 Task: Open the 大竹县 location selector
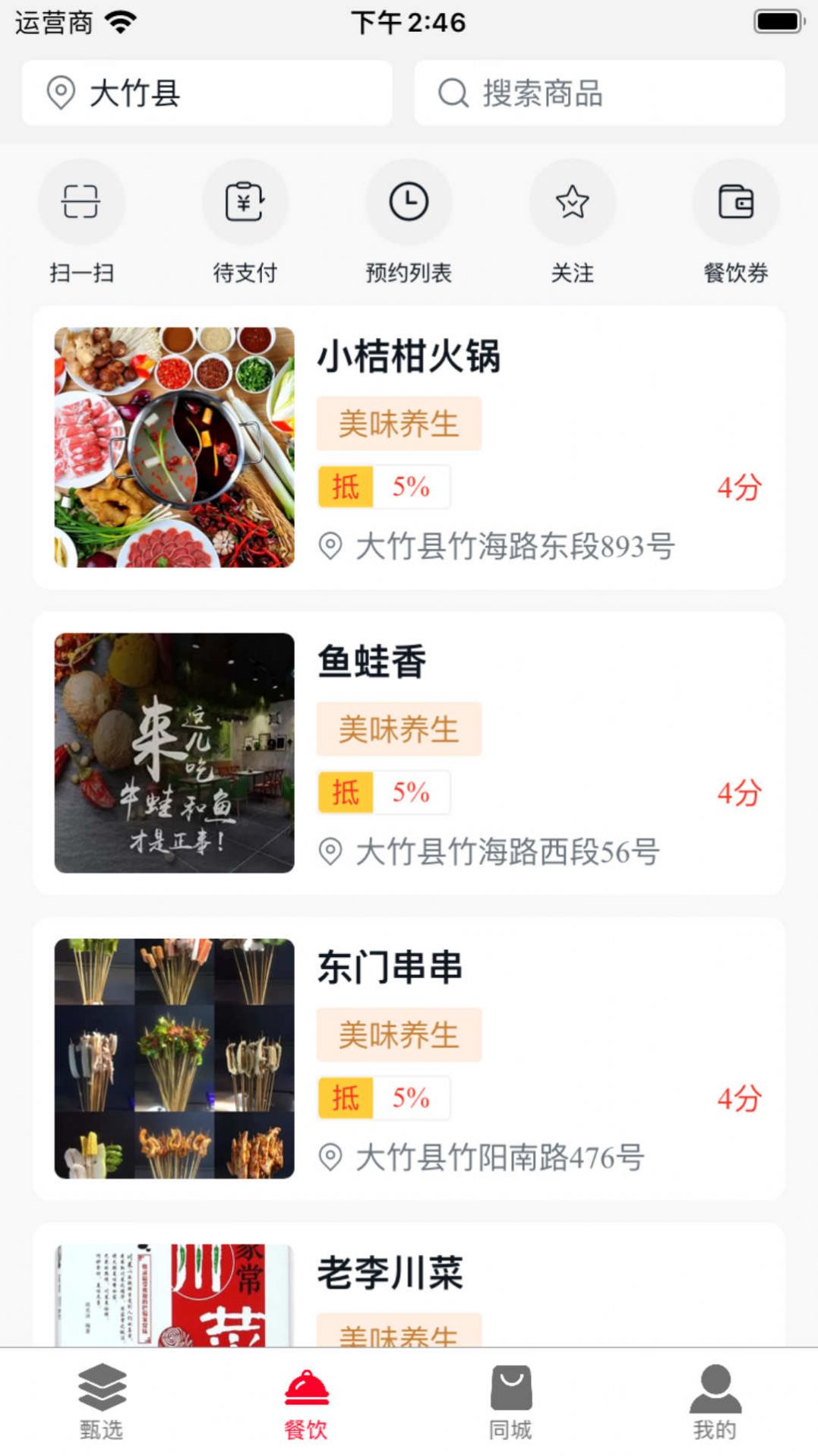click(x=207, y=93)
